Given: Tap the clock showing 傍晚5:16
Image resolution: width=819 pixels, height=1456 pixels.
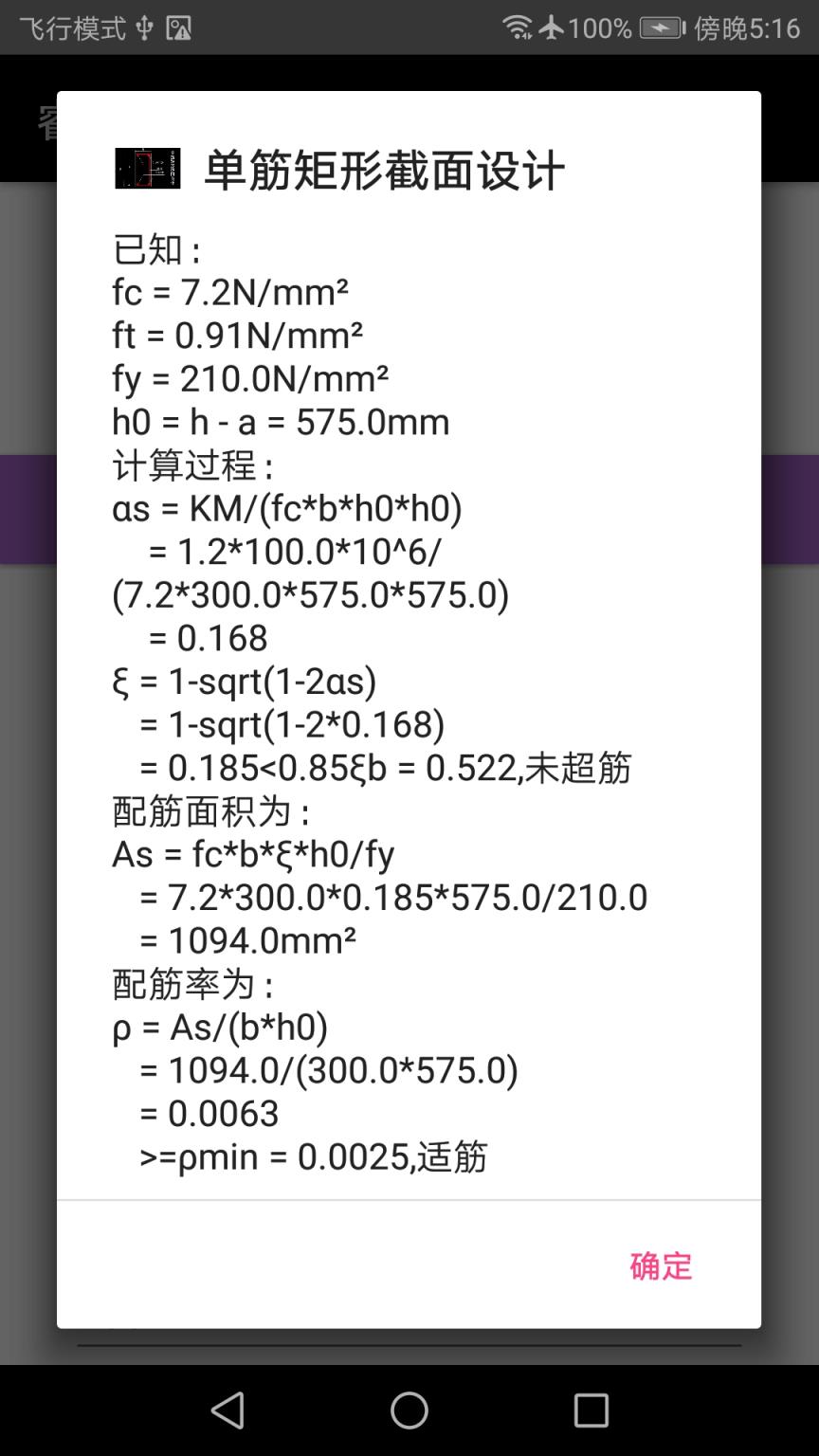Looking at the screenshot, I should pos(745,28).
